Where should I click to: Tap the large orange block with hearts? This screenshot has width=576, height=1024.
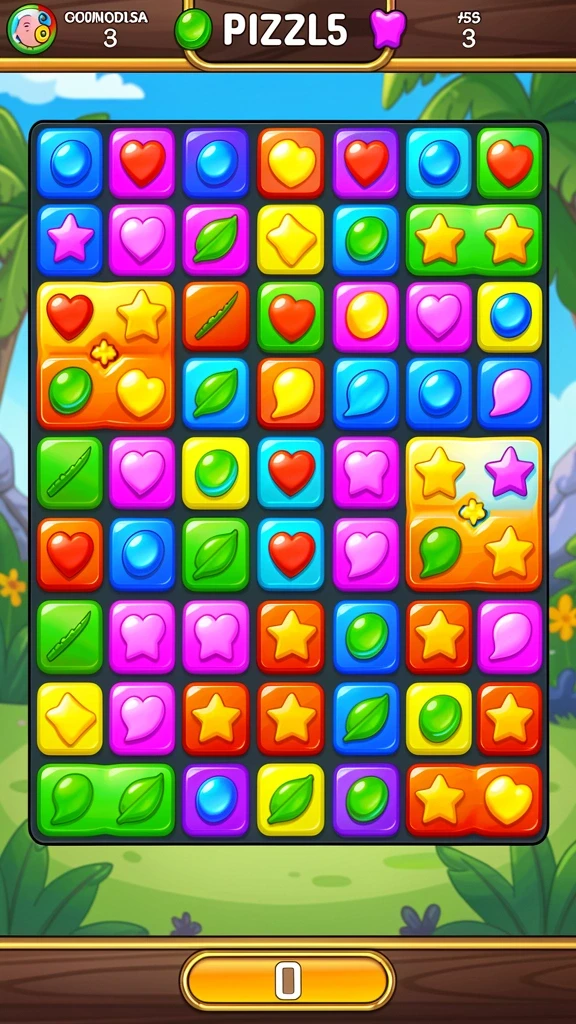(x=106, y=355)
